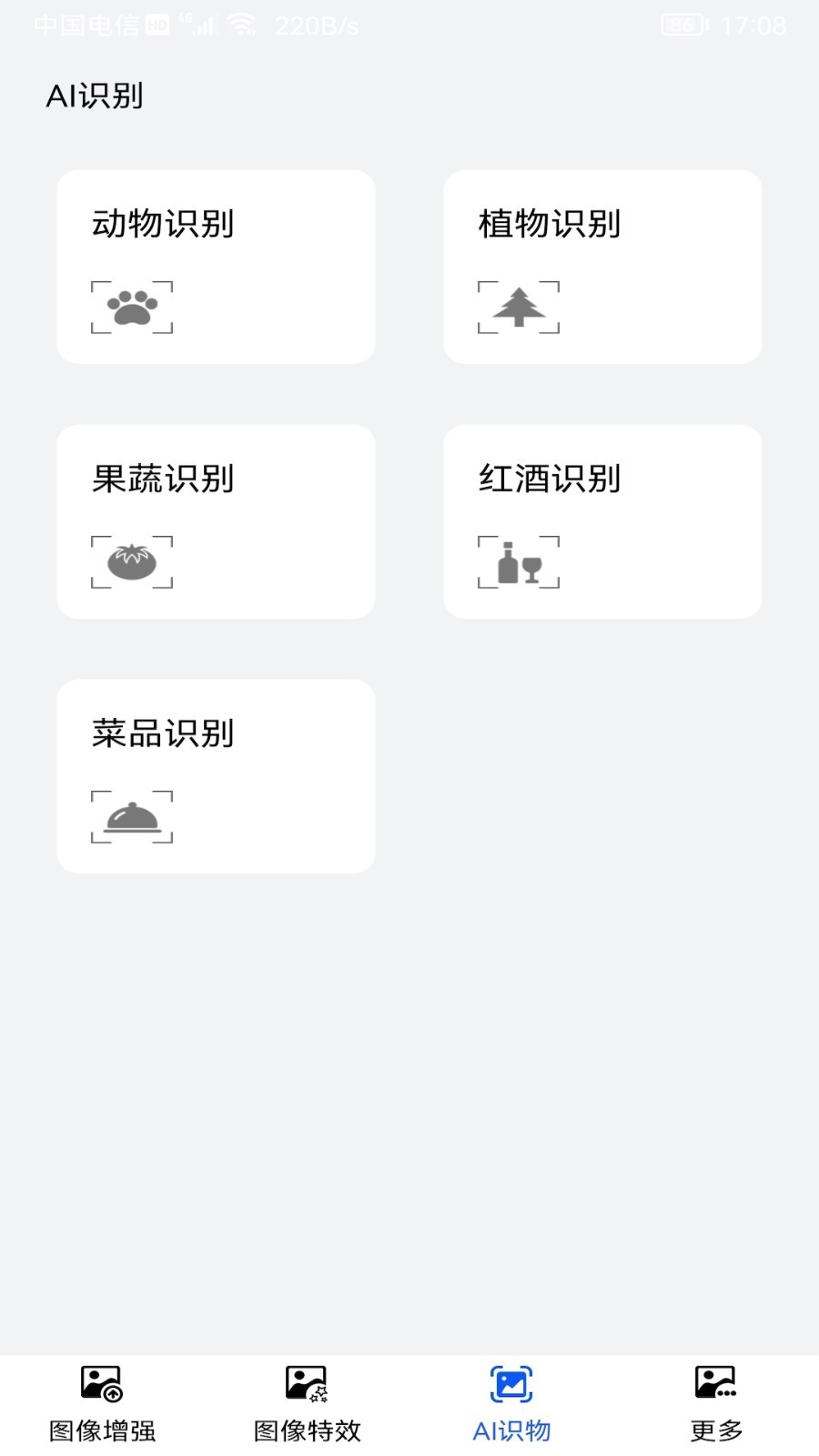Open the 动物识别 animal recognition card
The image size is (819, 1456).
coord(216,267)
